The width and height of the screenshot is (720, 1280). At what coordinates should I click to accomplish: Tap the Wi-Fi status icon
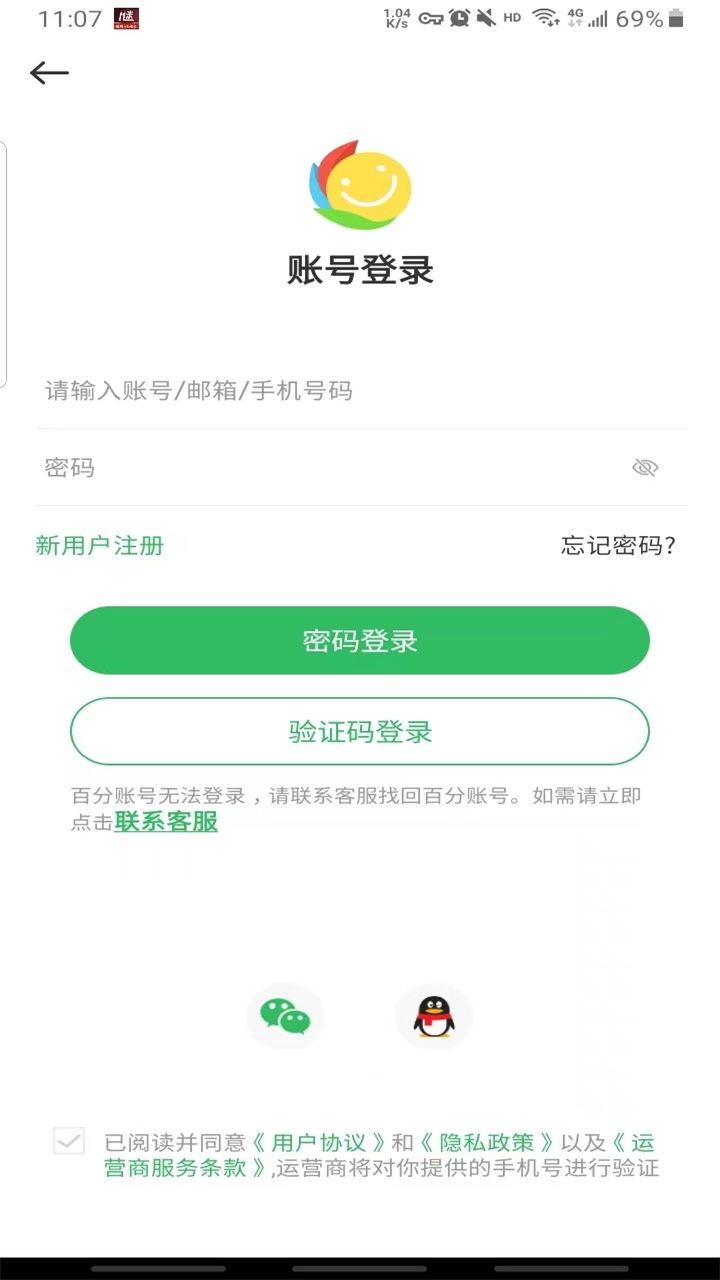tap(545, 18)
